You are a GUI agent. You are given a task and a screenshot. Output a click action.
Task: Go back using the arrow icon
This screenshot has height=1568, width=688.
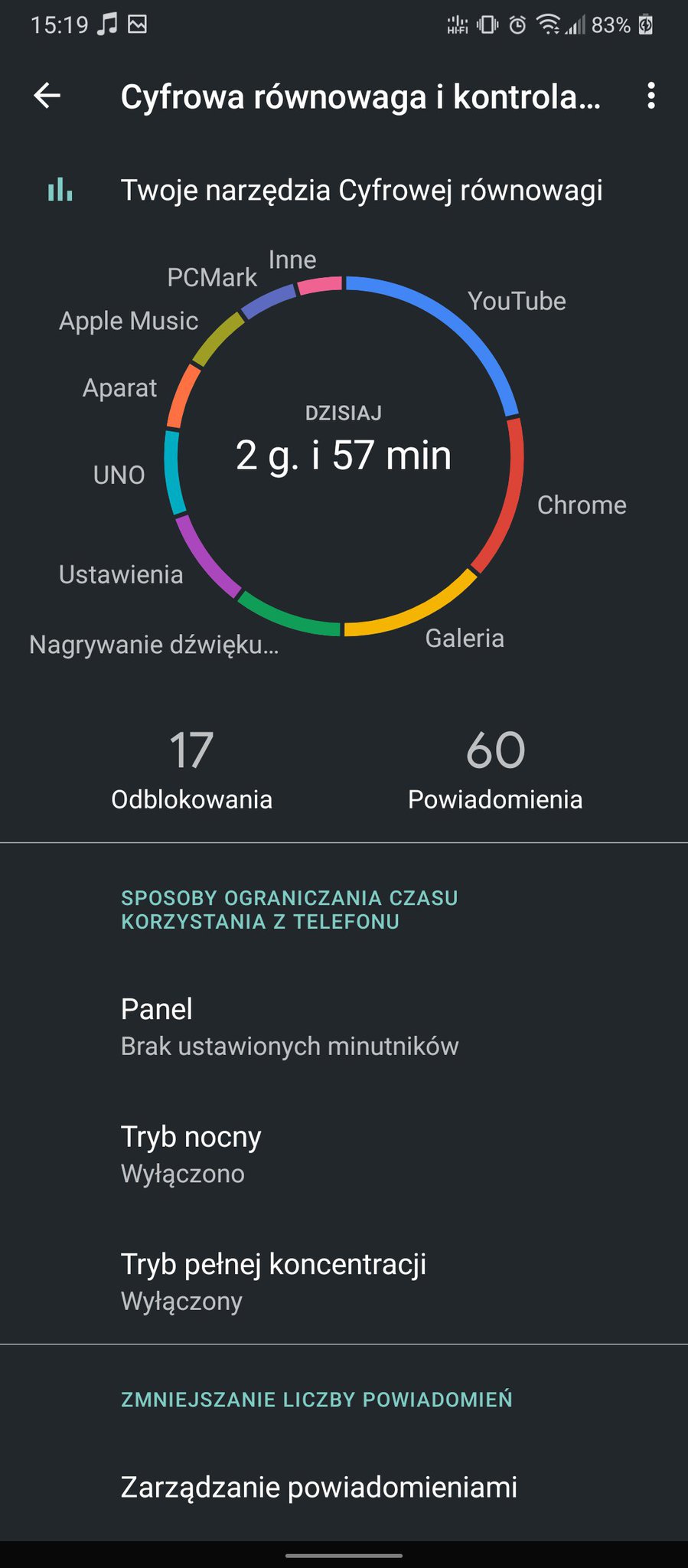(47, 96)
